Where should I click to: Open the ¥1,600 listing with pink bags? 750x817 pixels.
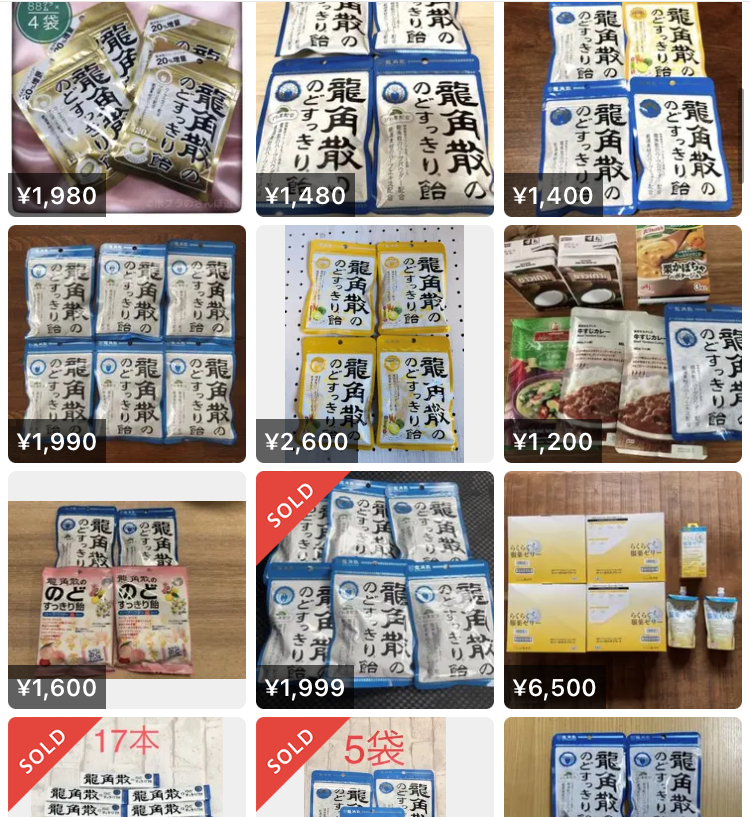[x=126, y=590]
